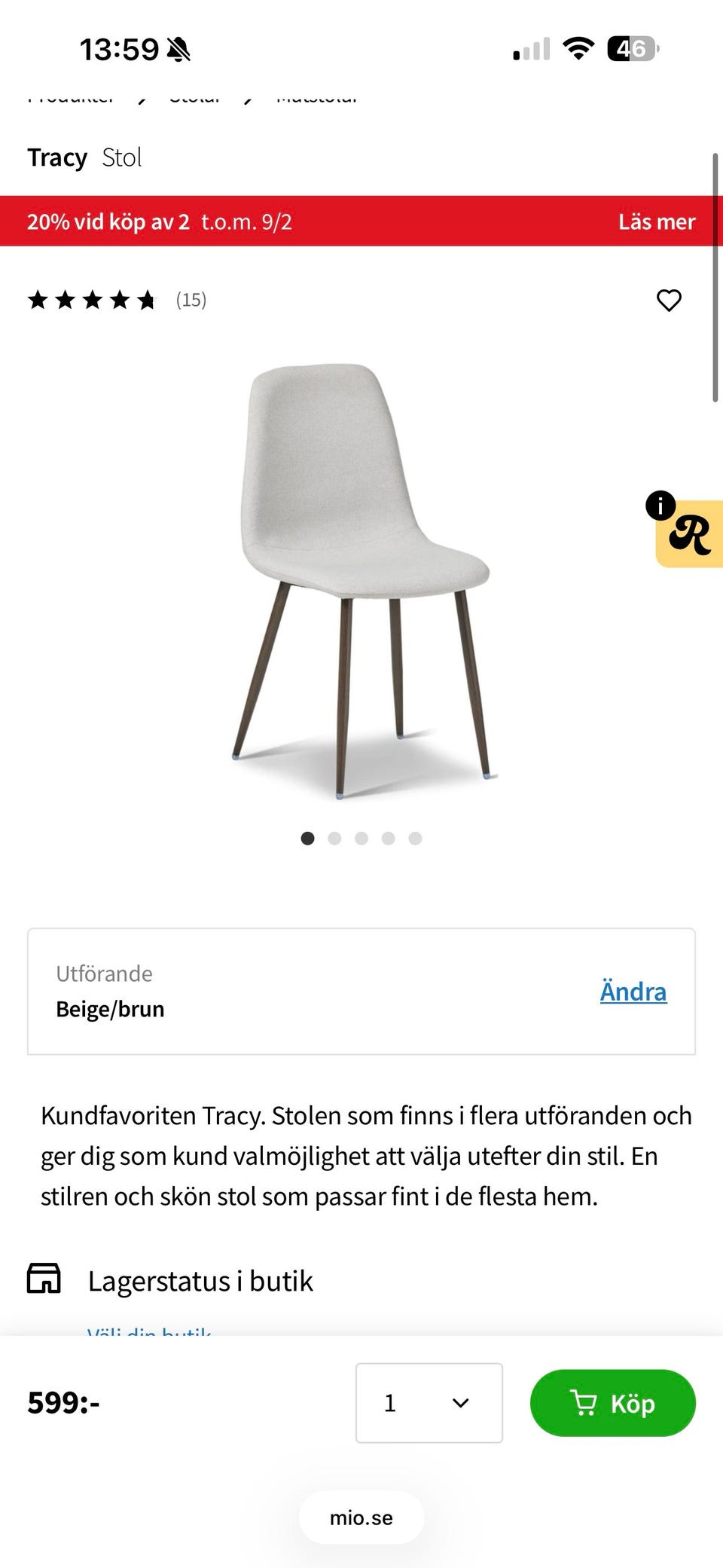Open the info icon beside the product image
Viewport: 723px width, 1568px height.
pyautogui.click(x=659, y=506)
